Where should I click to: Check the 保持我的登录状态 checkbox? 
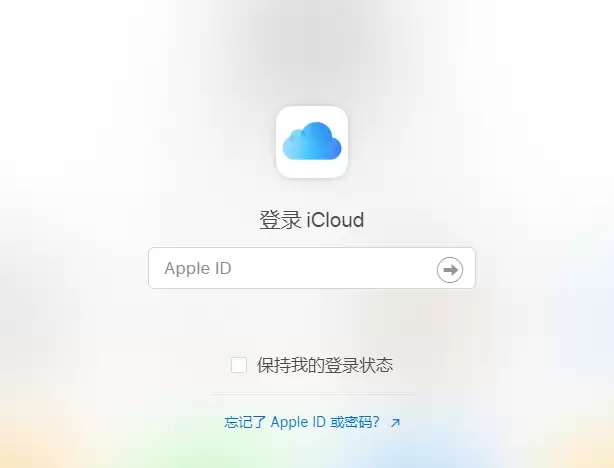(239, 365)
